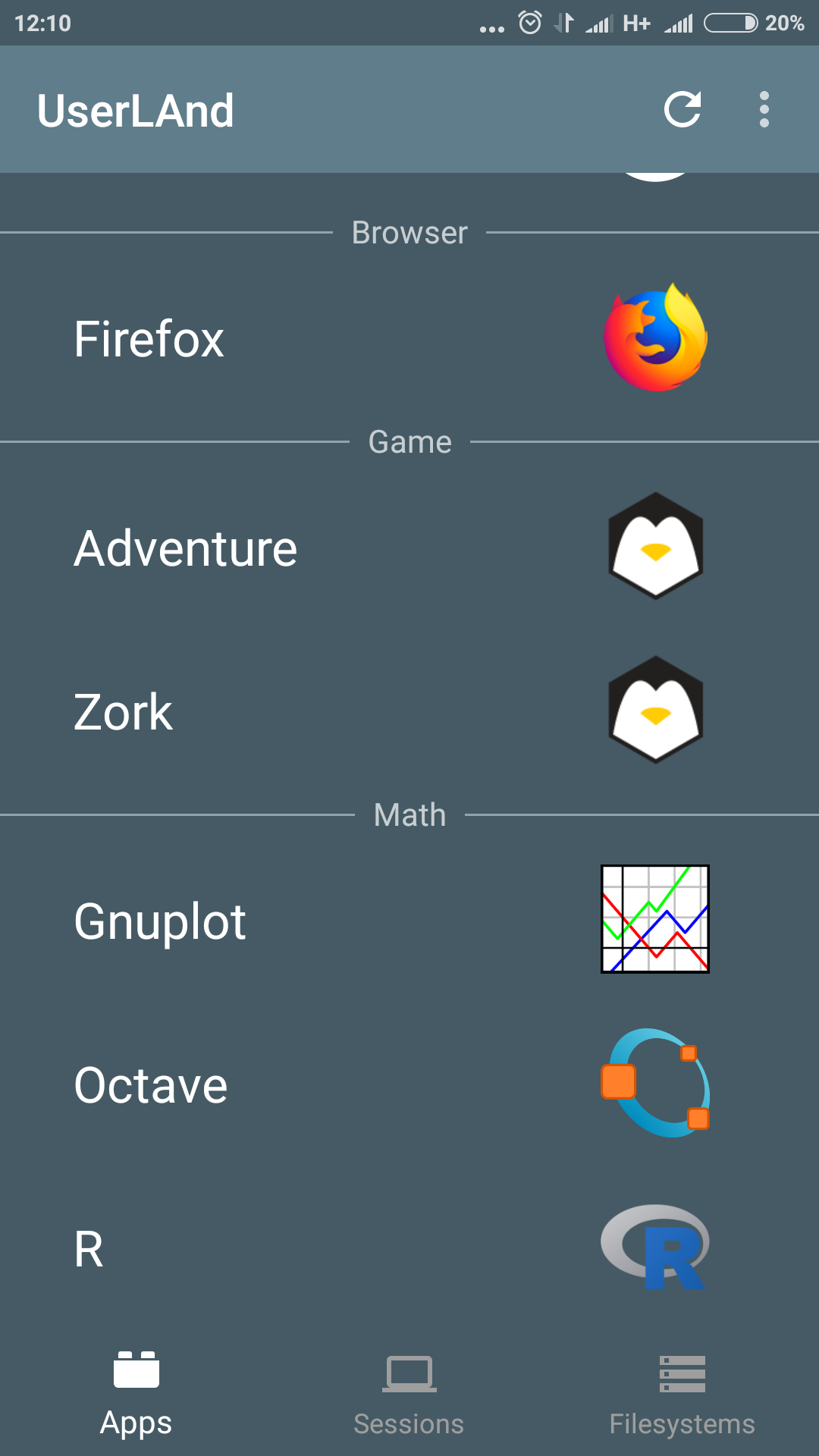819x1456 pixels.
Task: Launch Octave
Action: point(409,1084)
